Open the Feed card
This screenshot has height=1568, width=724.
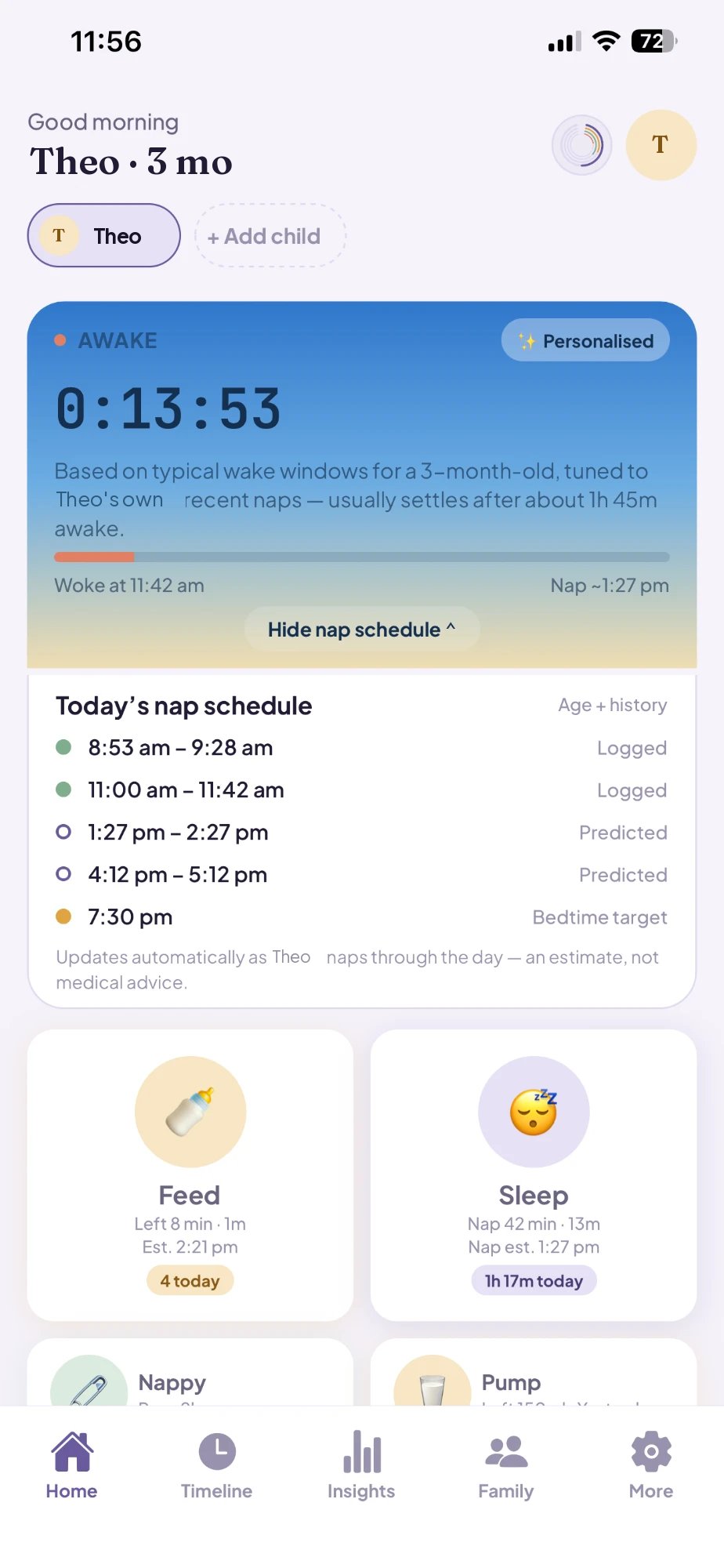(190, 1175)
